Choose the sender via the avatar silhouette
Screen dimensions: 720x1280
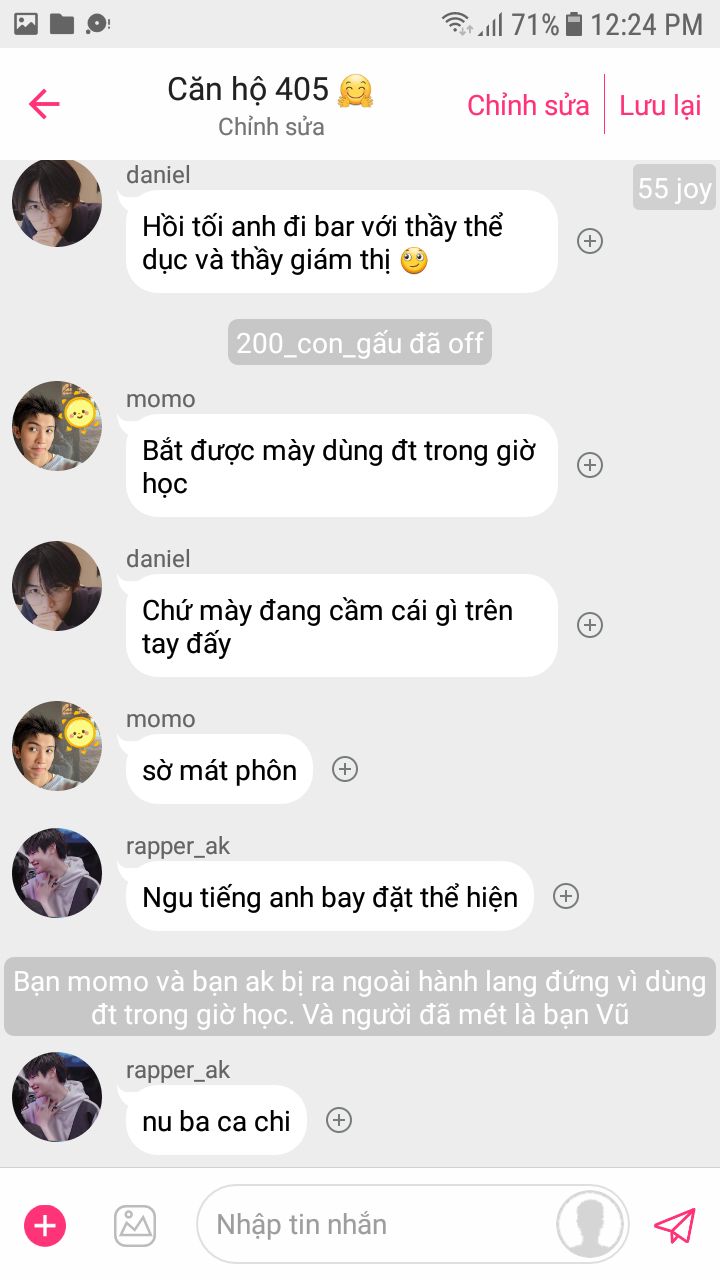point(592,1225)
